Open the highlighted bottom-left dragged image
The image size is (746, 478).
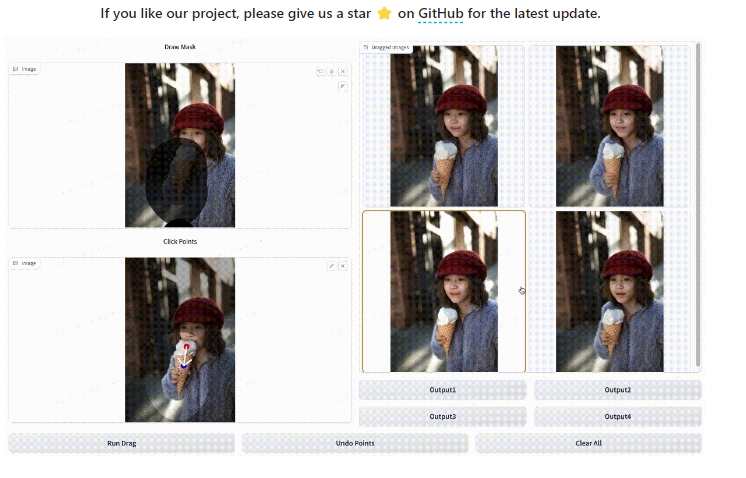443,291
